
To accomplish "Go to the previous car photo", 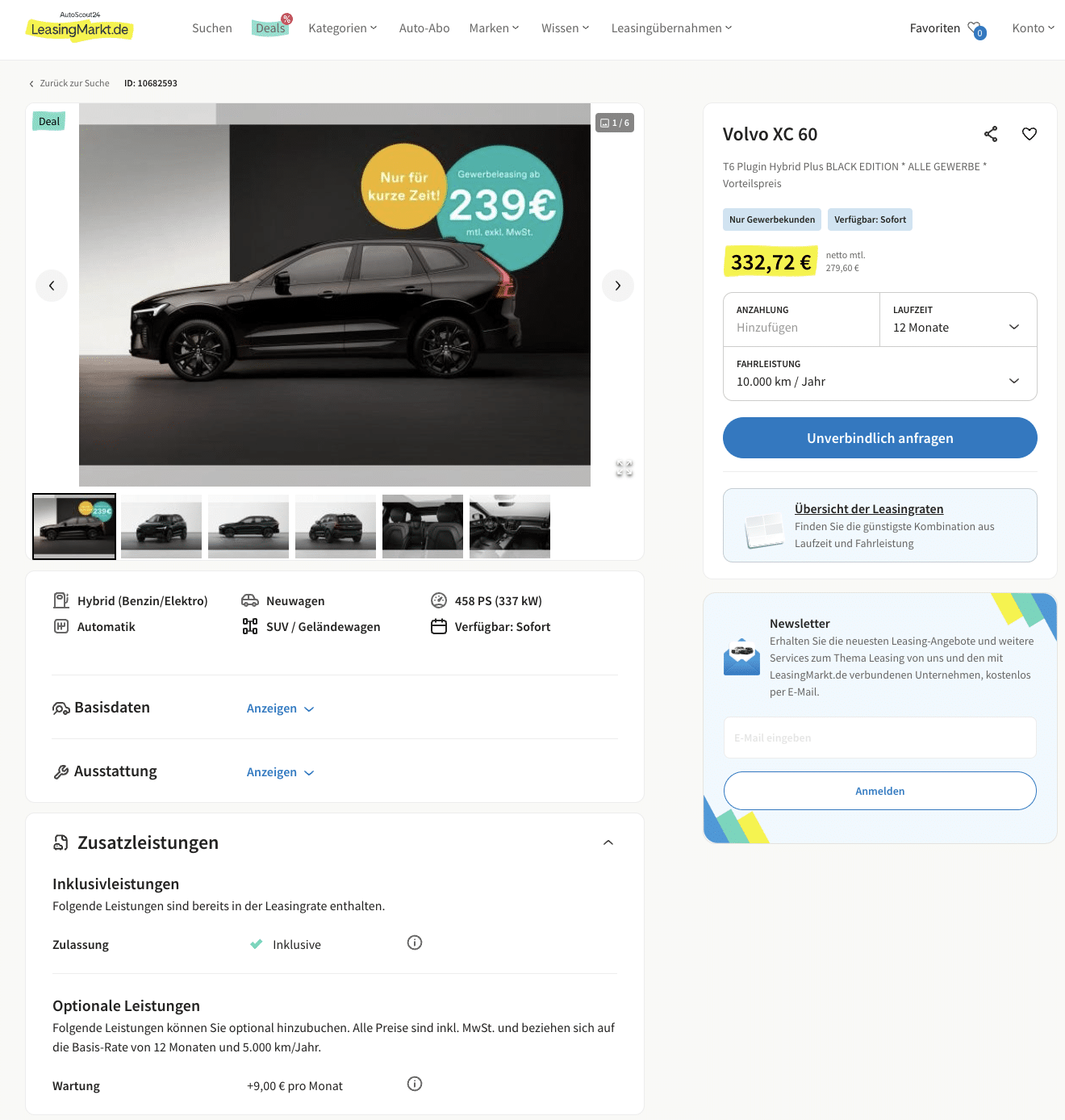I will 52,286.
